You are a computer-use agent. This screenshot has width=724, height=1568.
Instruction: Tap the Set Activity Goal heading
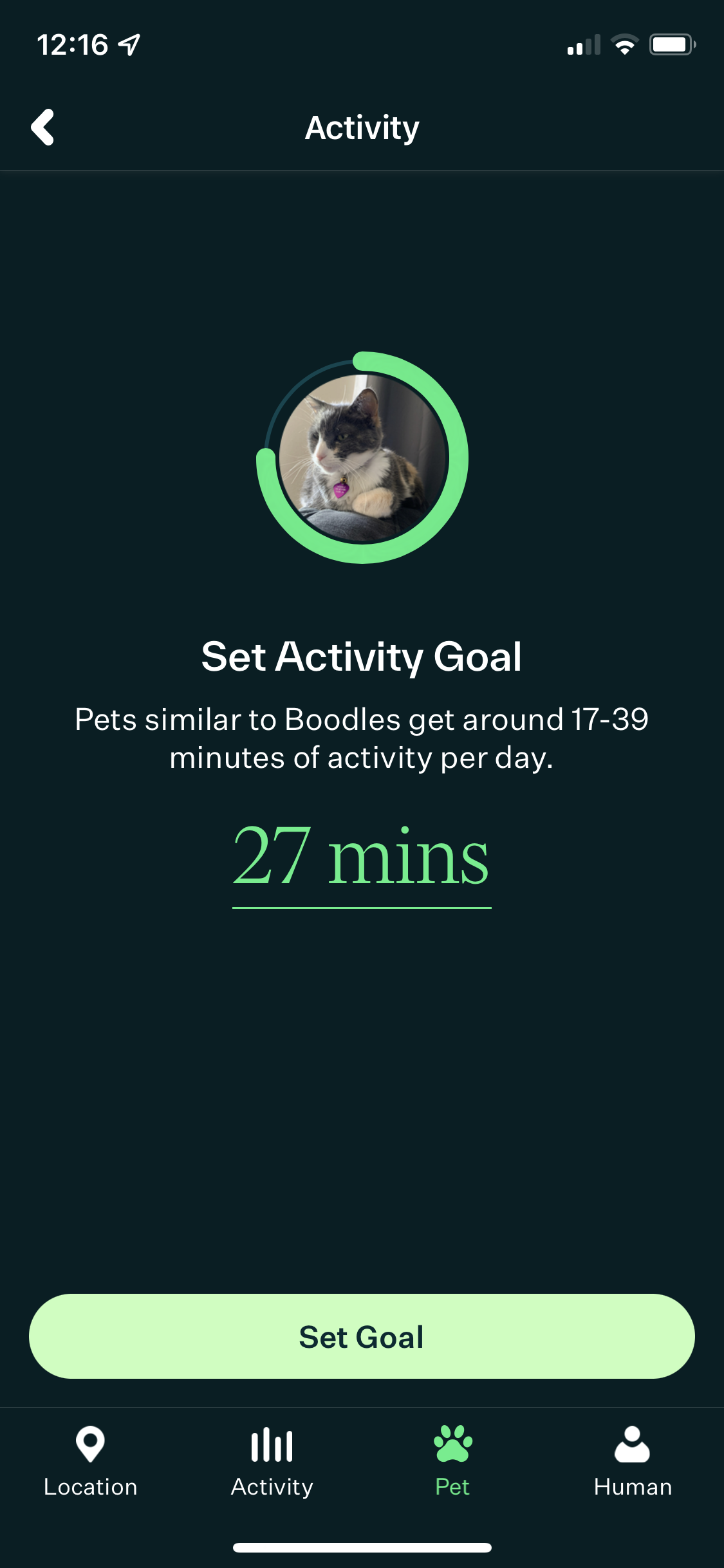click(362, 658)
